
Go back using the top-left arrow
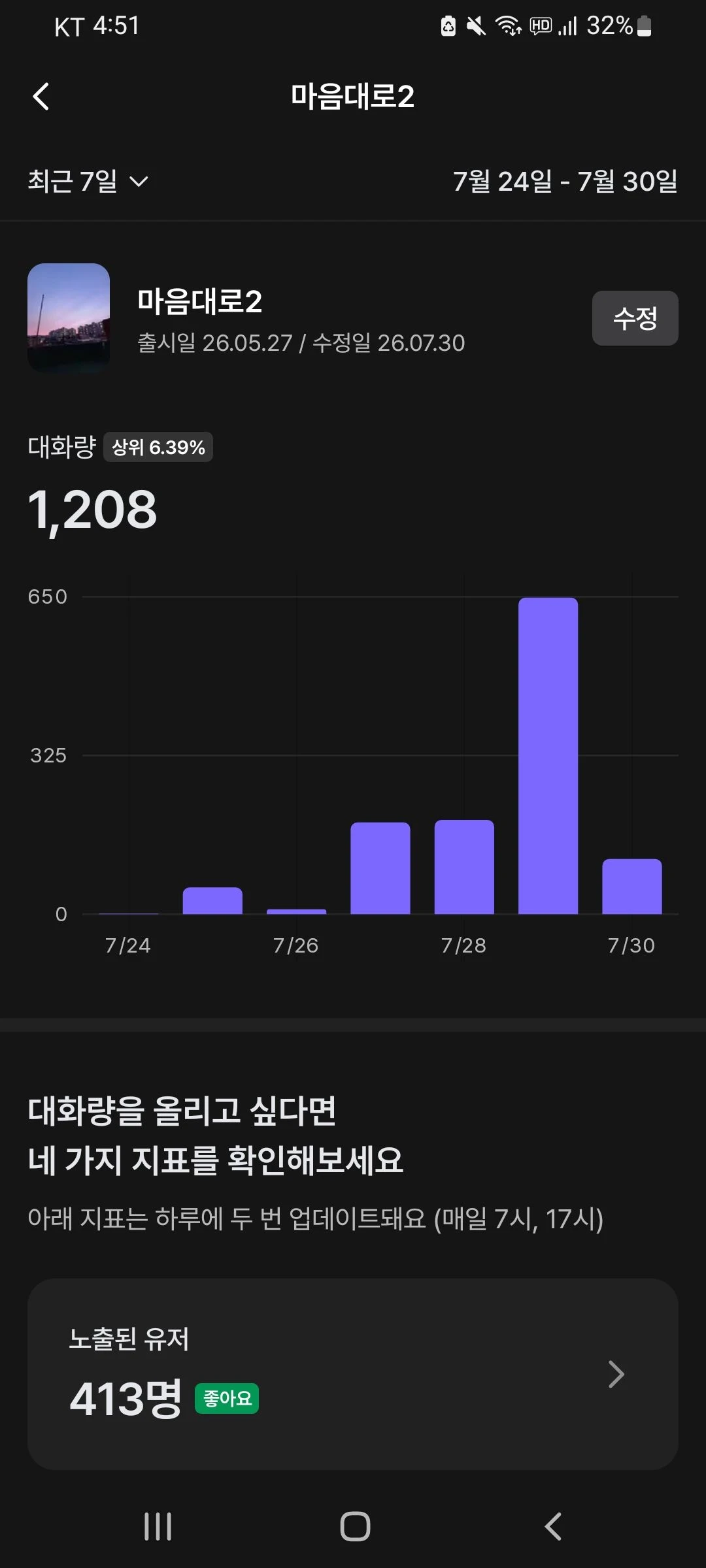click(41, 97)
